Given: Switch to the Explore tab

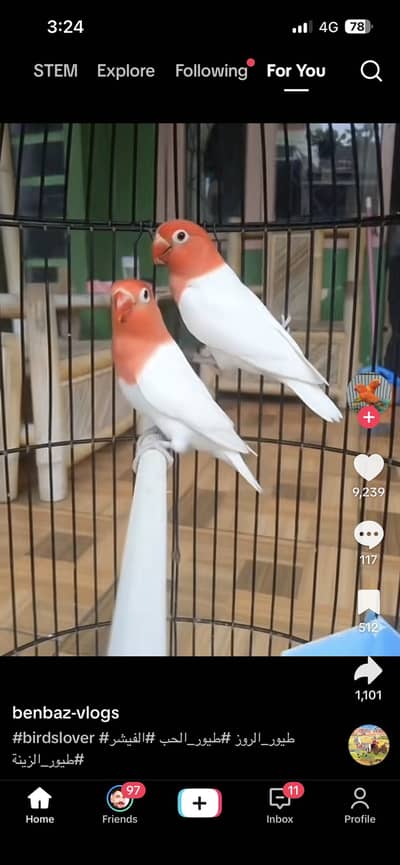Looking at the screenshot, I should [x=126, y=71].
